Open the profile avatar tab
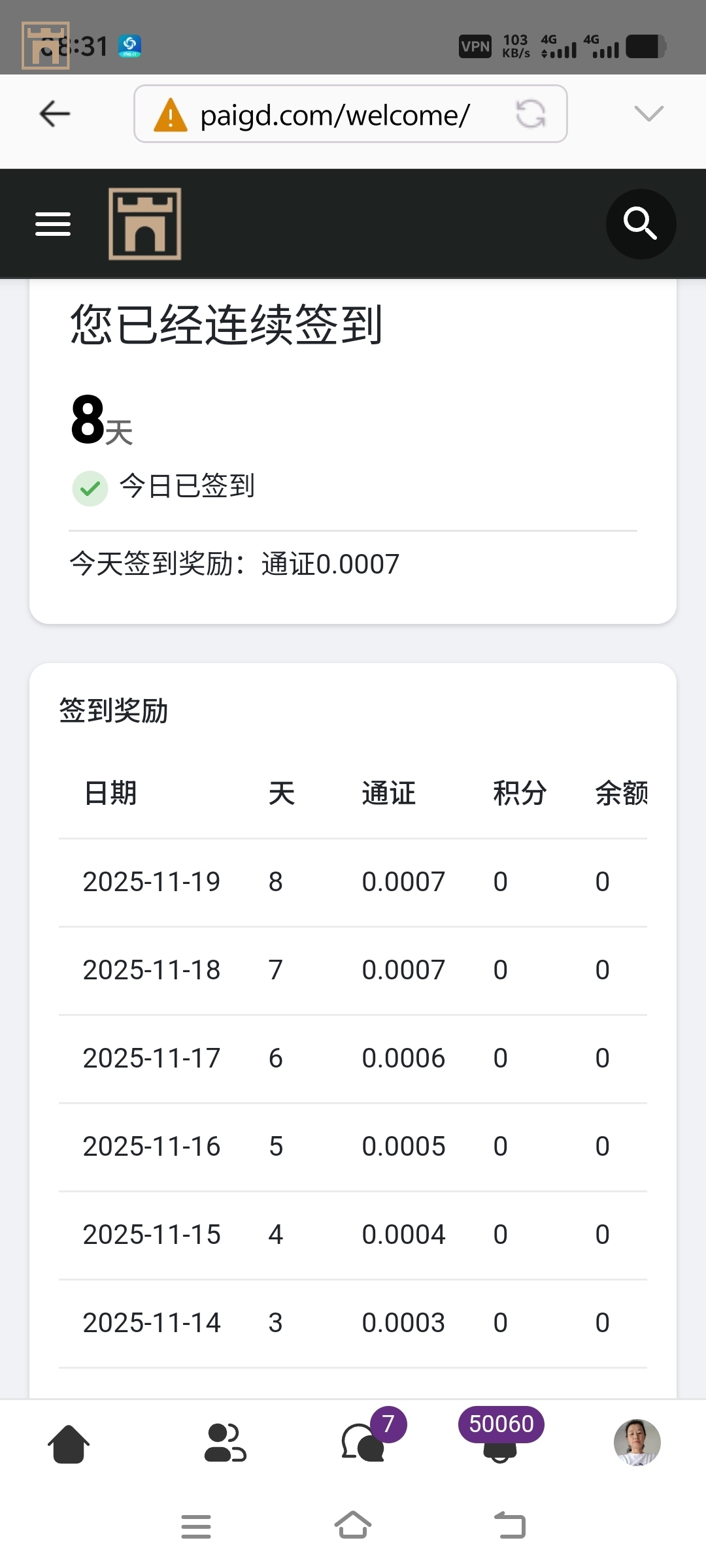706x1568 pixels. coord(637,1443)
